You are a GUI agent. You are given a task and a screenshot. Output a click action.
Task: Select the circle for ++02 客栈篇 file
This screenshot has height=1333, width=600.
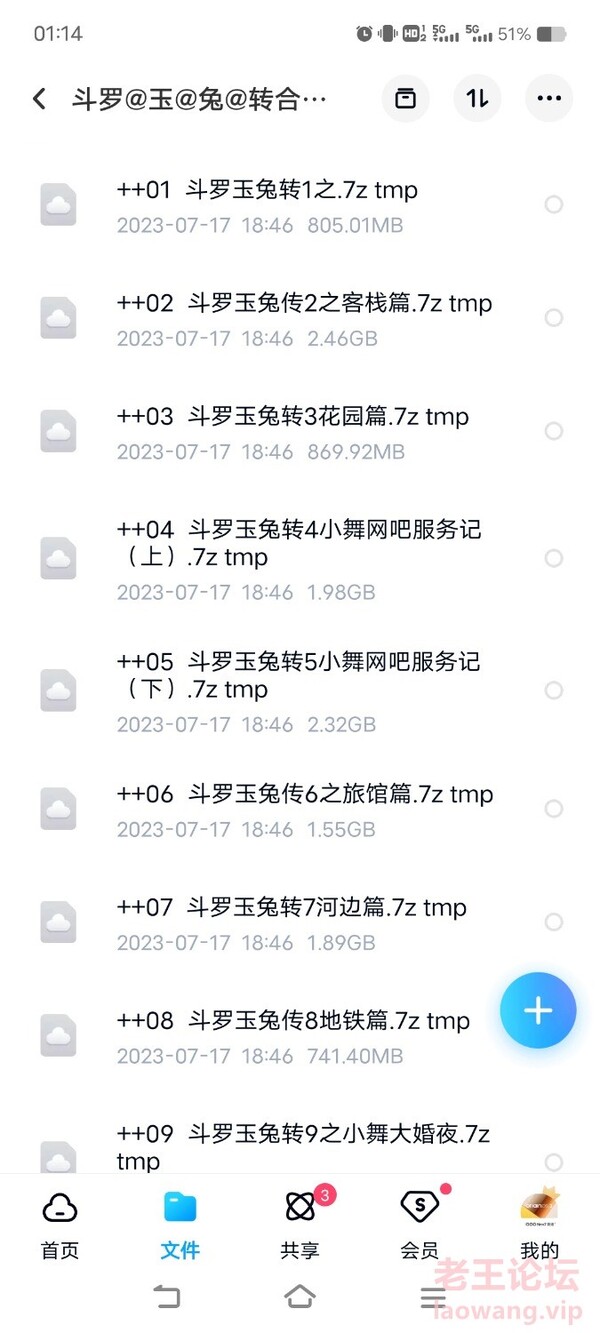(x=553, y=318)
